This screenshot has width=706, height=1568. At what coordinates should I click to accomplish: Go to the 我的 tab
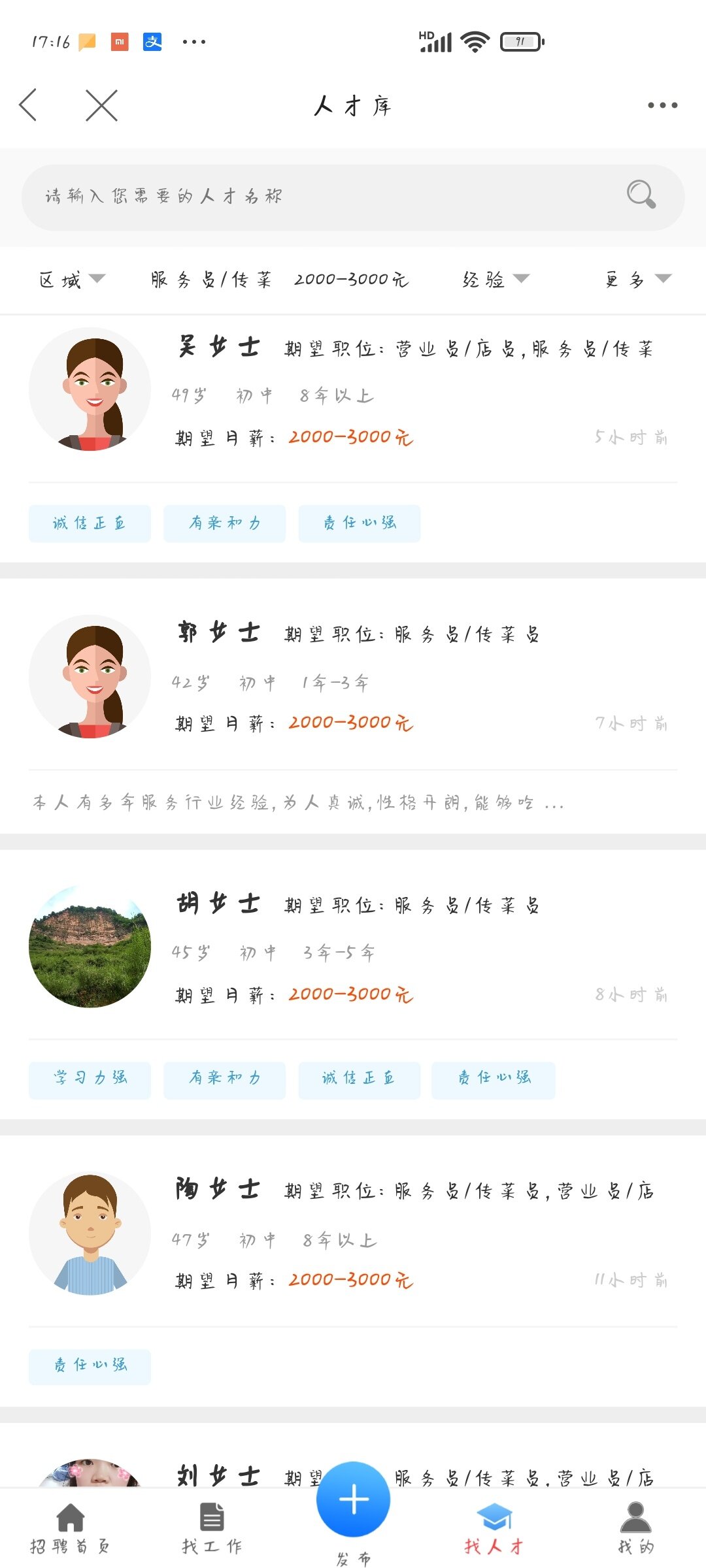click(x=635, y=1529)
